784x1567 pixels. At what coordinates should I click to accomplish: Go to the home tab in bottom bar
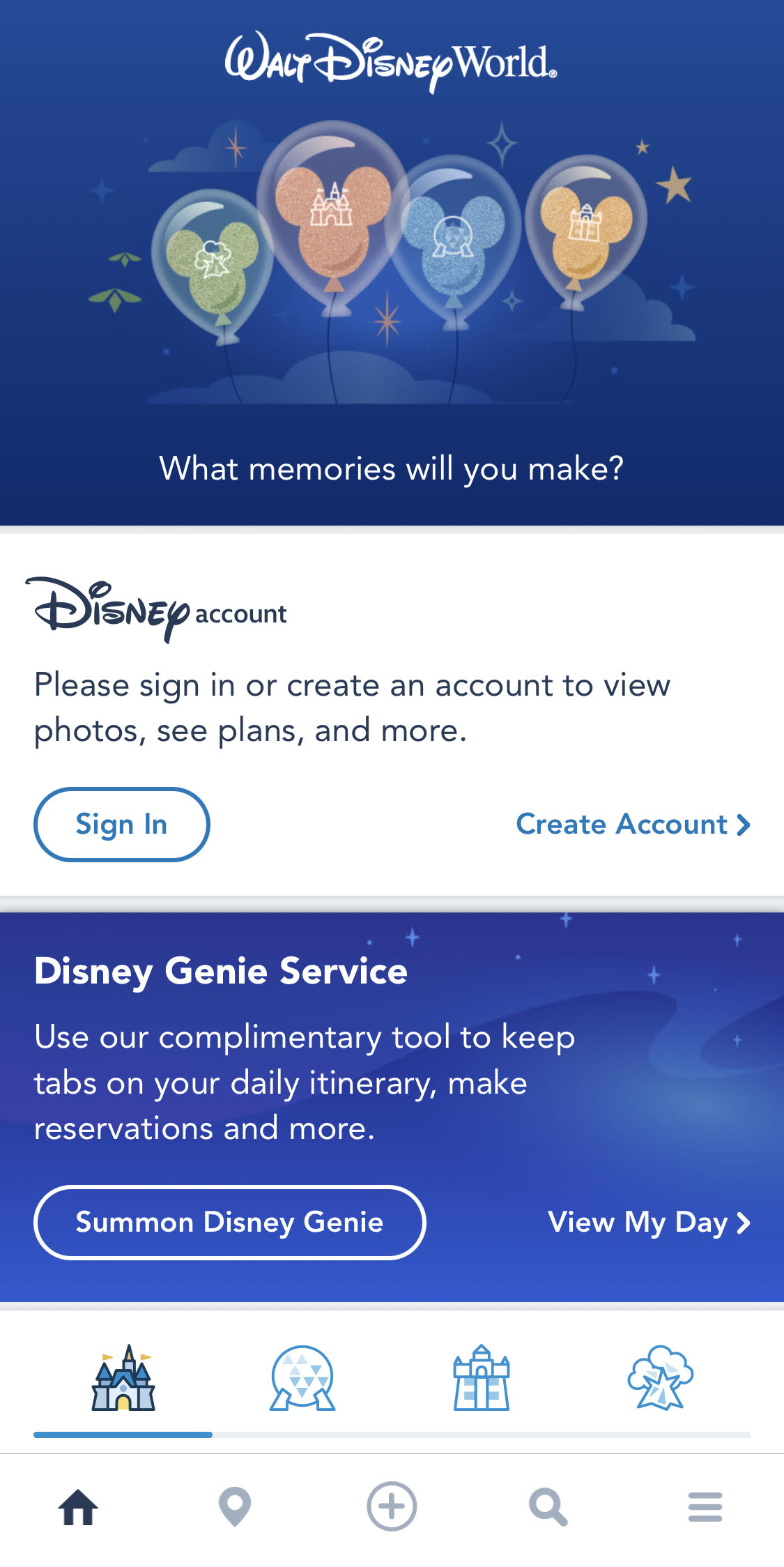(x=78, y=1507)
